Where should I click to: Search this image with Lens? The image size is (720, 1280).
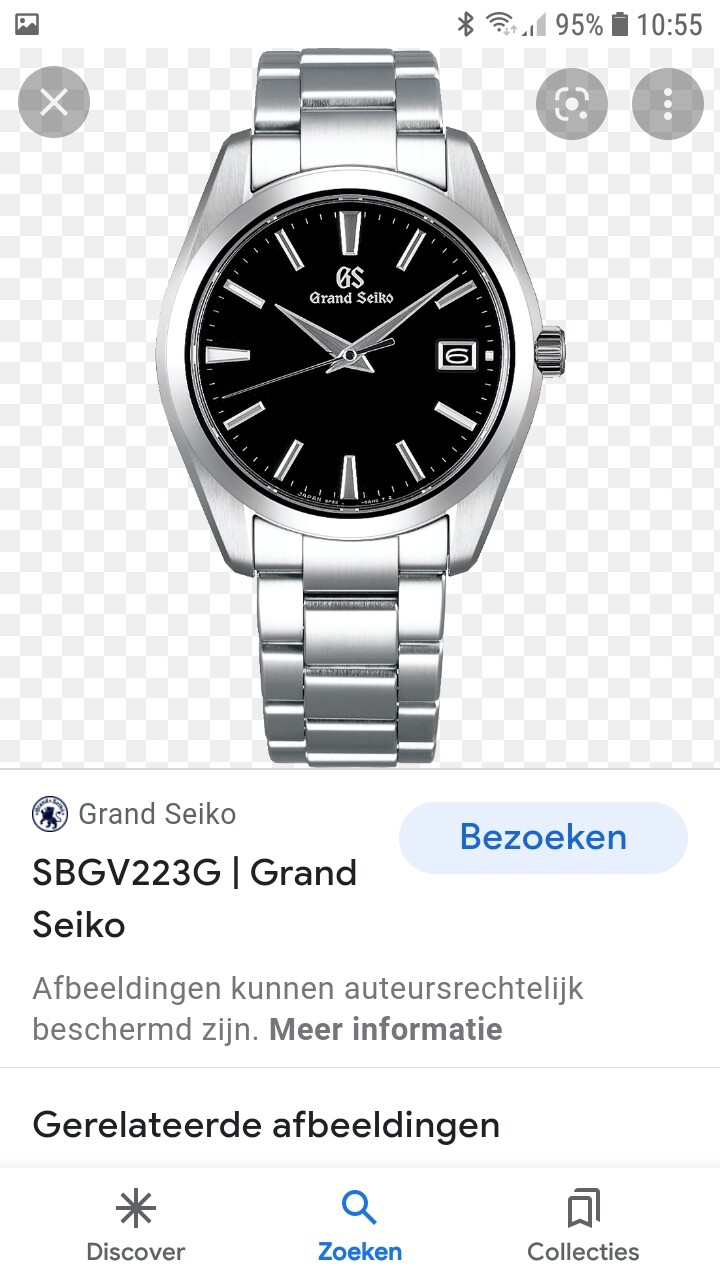click(572, 102)
